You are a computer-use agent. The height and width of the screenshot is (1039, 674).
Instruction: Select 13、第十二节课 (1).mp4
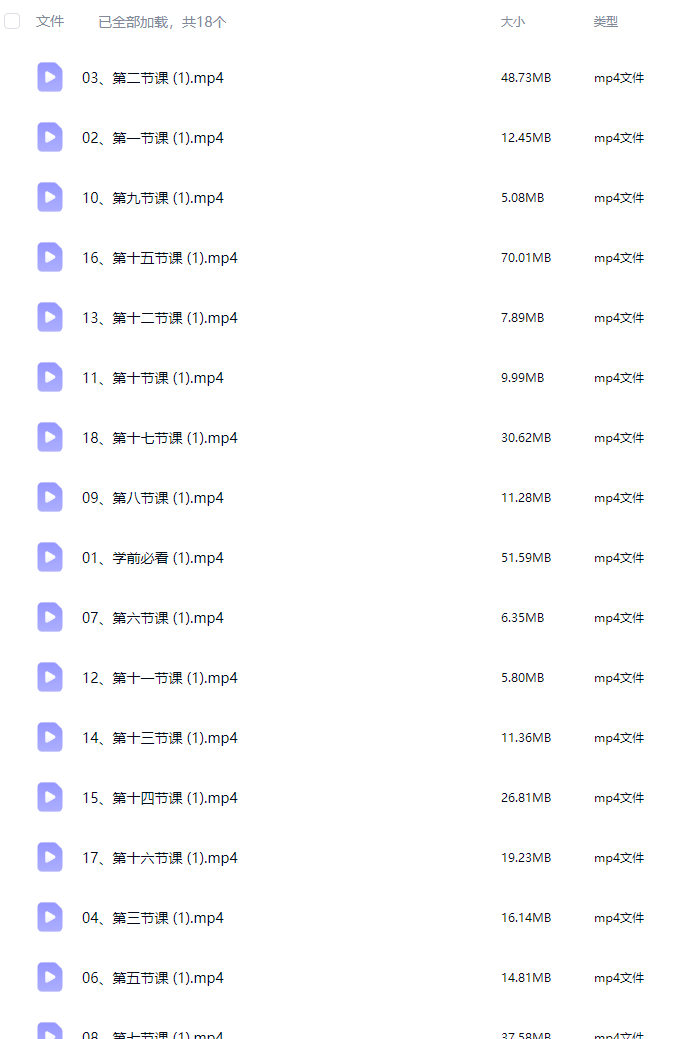coord(159,318)
